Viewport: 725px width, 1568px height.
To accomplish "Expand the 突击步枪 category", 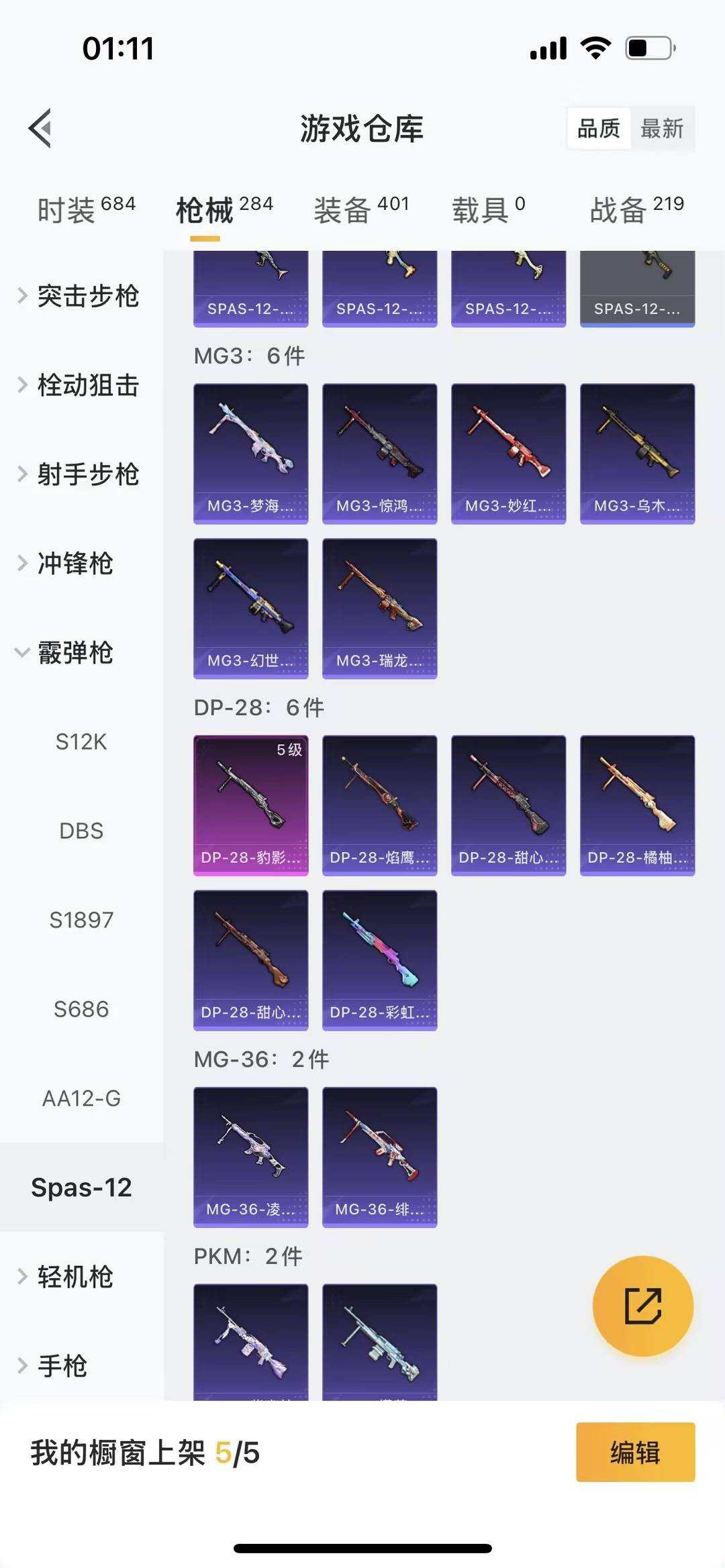I will [87, 297].
